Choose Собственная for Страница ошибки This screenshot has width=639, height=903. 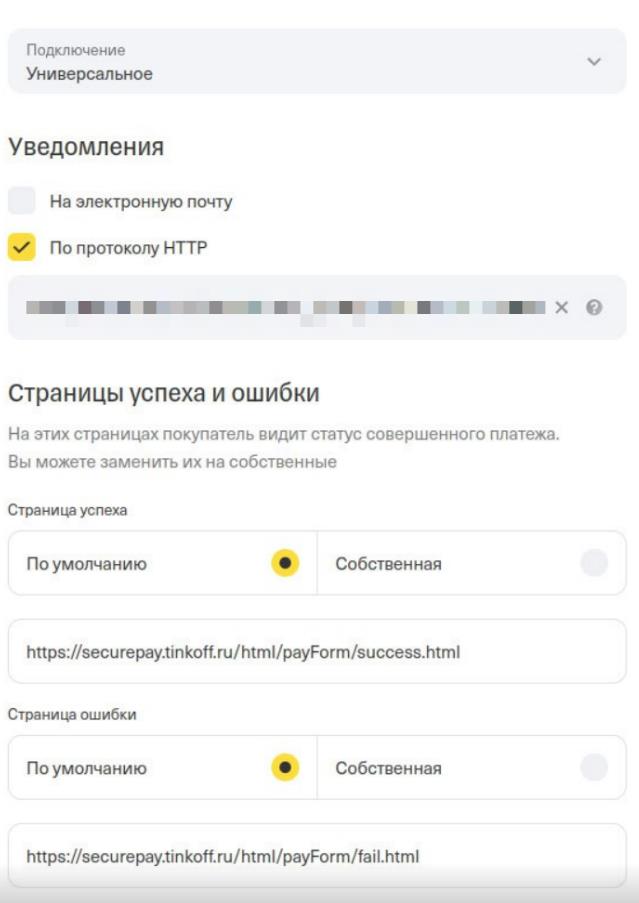pos(594,768)
